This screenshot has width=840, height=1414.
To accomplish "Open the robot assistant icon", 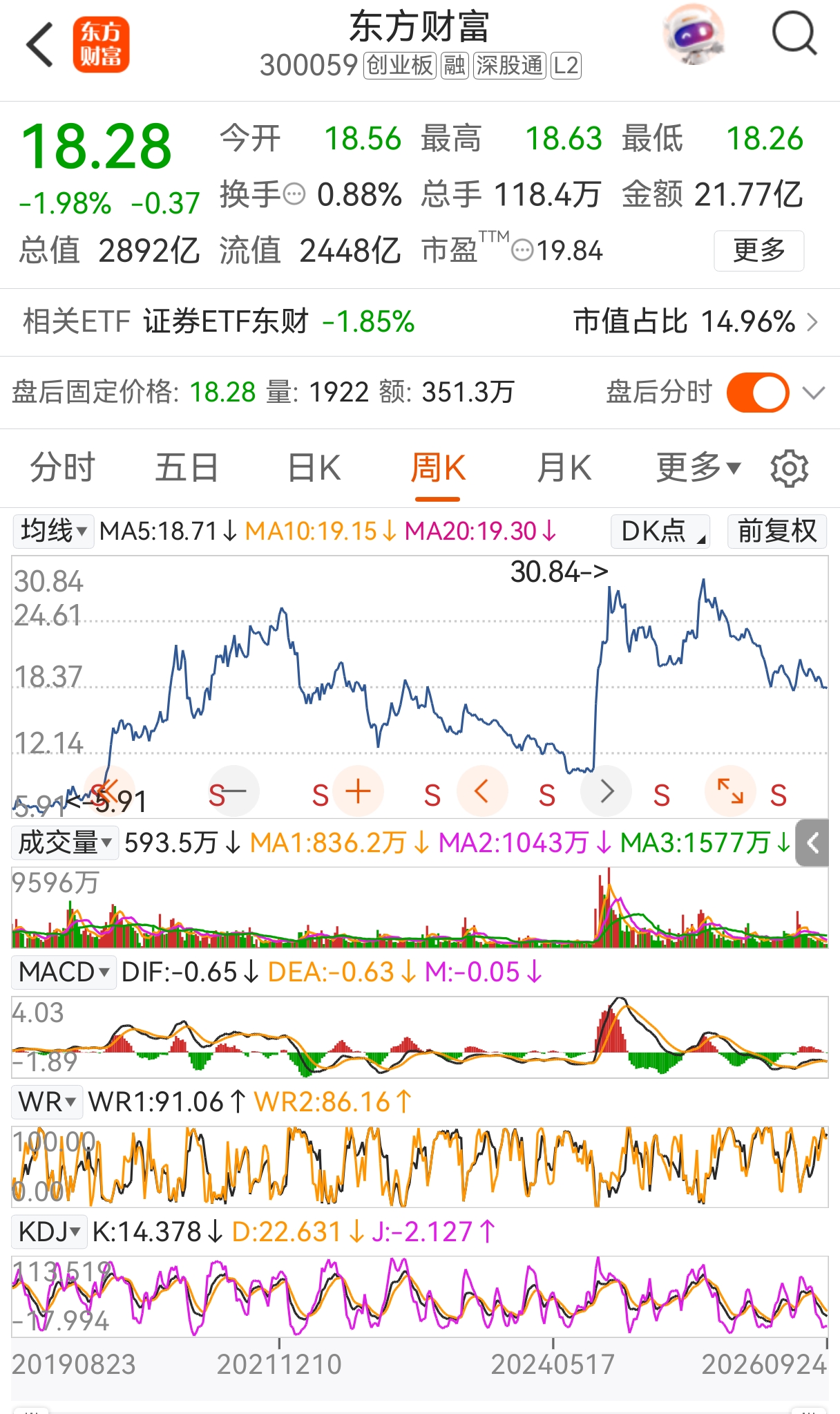I will tap(694, 35).
